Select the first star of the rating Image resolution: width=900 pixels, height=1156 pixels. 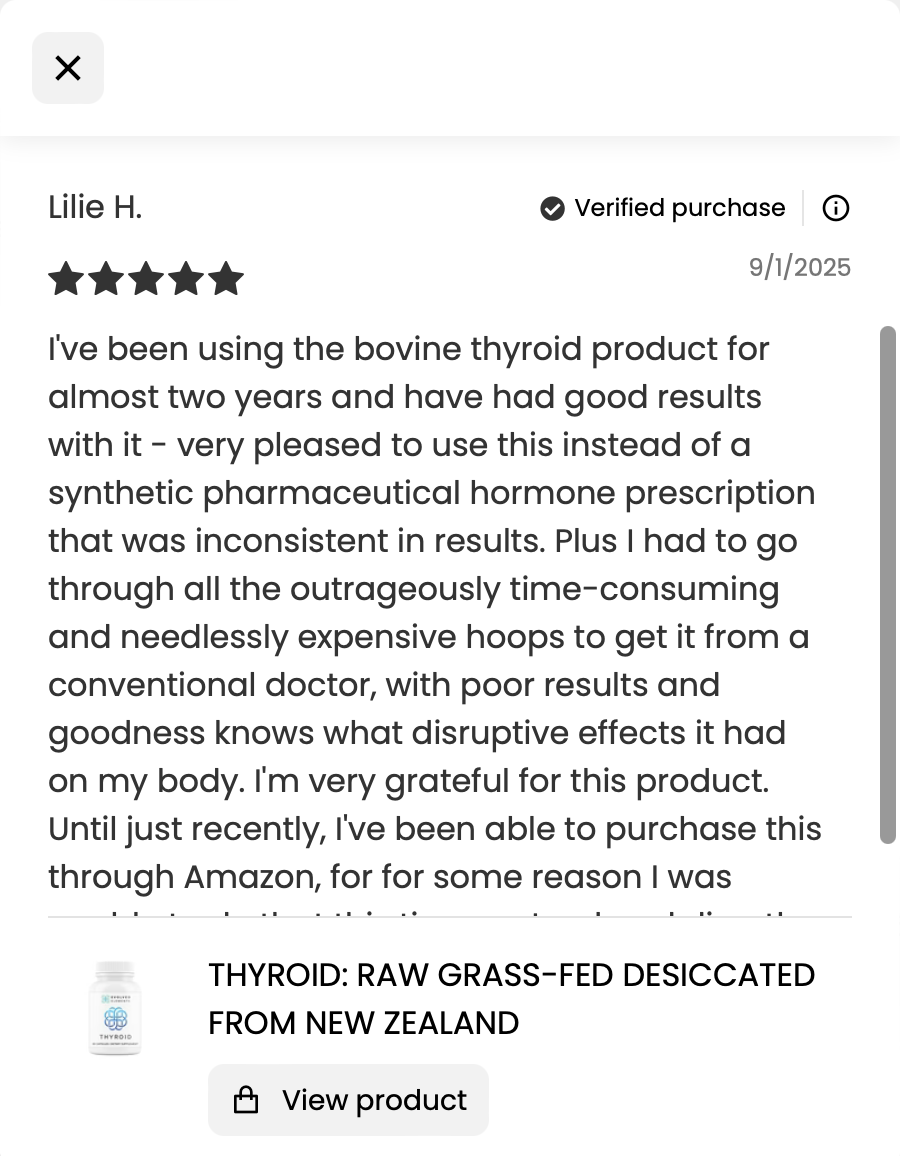(66, 278)
